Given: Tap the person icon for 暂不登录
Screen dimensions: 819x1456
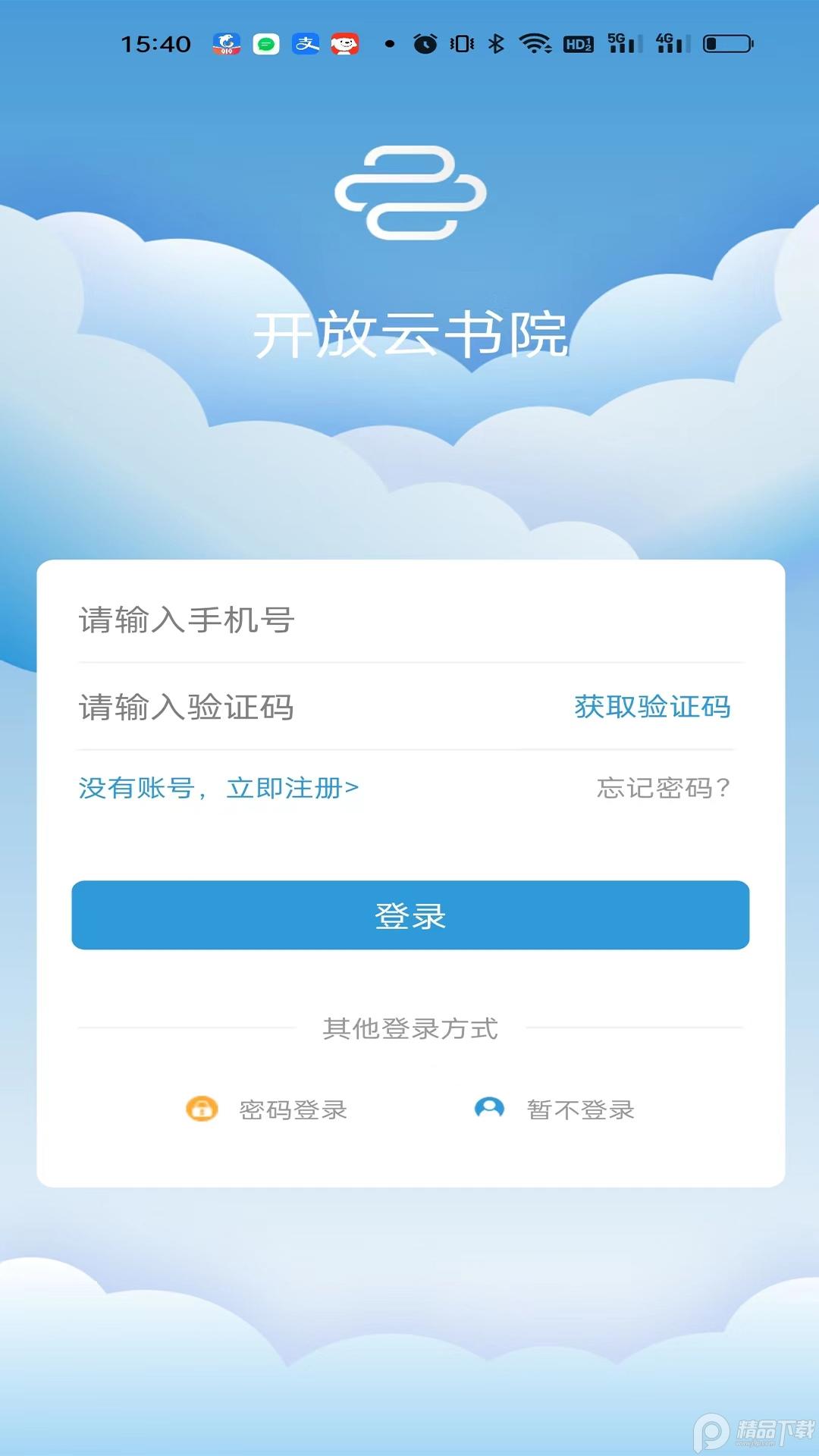Looking at the screenshot, I should 489,1108.
